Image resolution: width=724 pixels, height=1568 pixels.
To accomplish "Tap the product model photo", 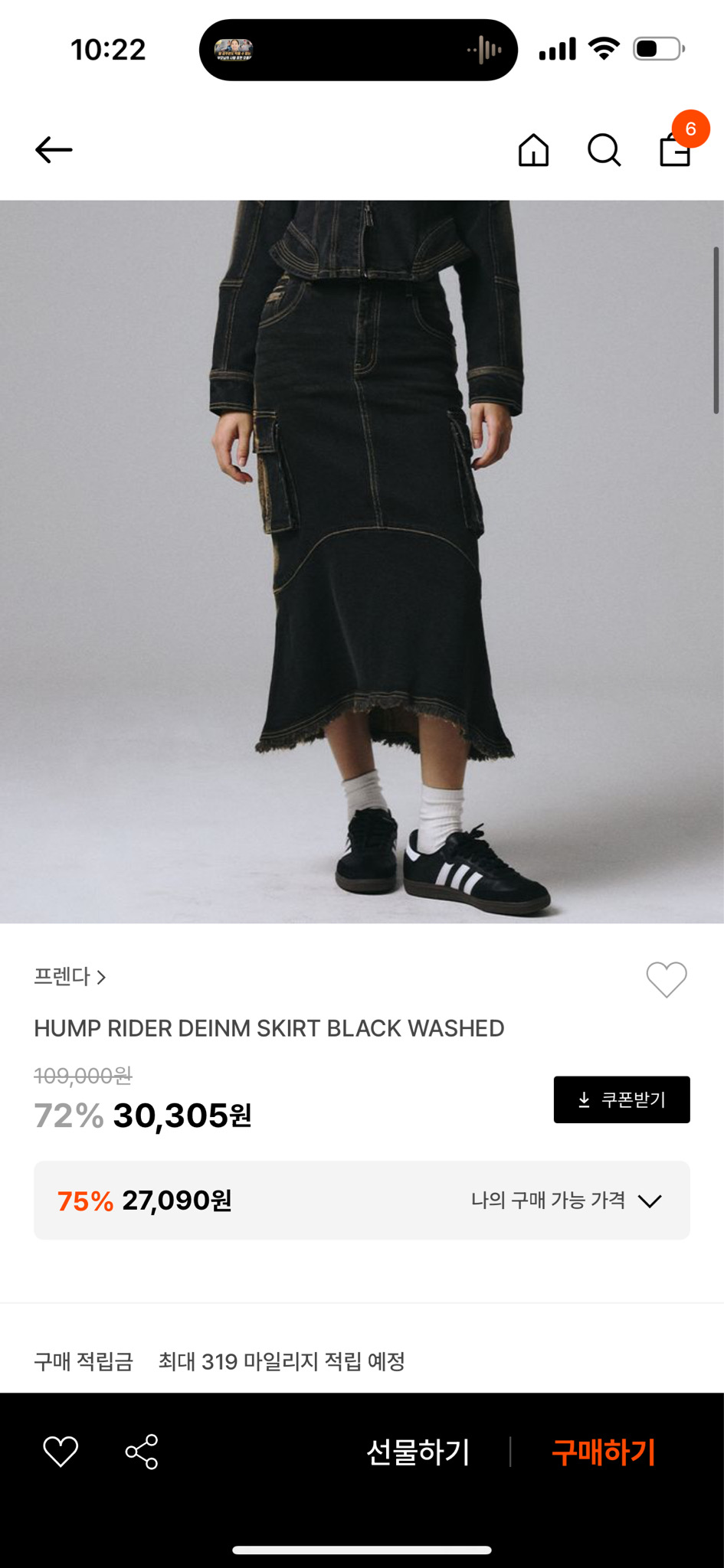I will (362, 559).
